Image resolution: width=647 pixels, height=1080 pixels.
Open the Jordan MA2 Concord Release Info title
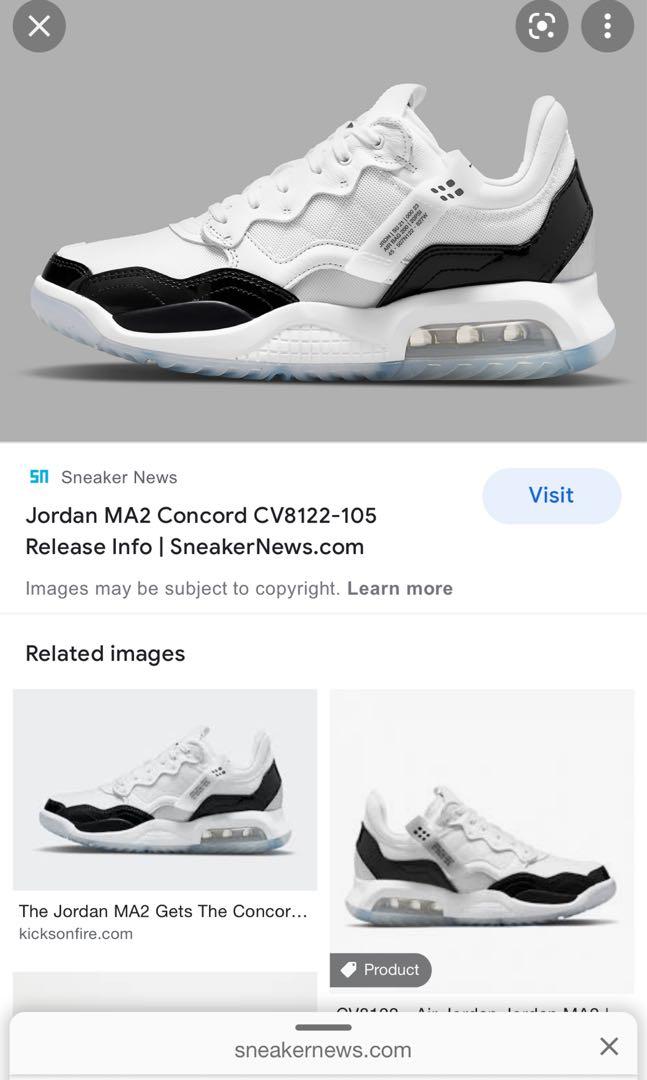pos(201,531)
